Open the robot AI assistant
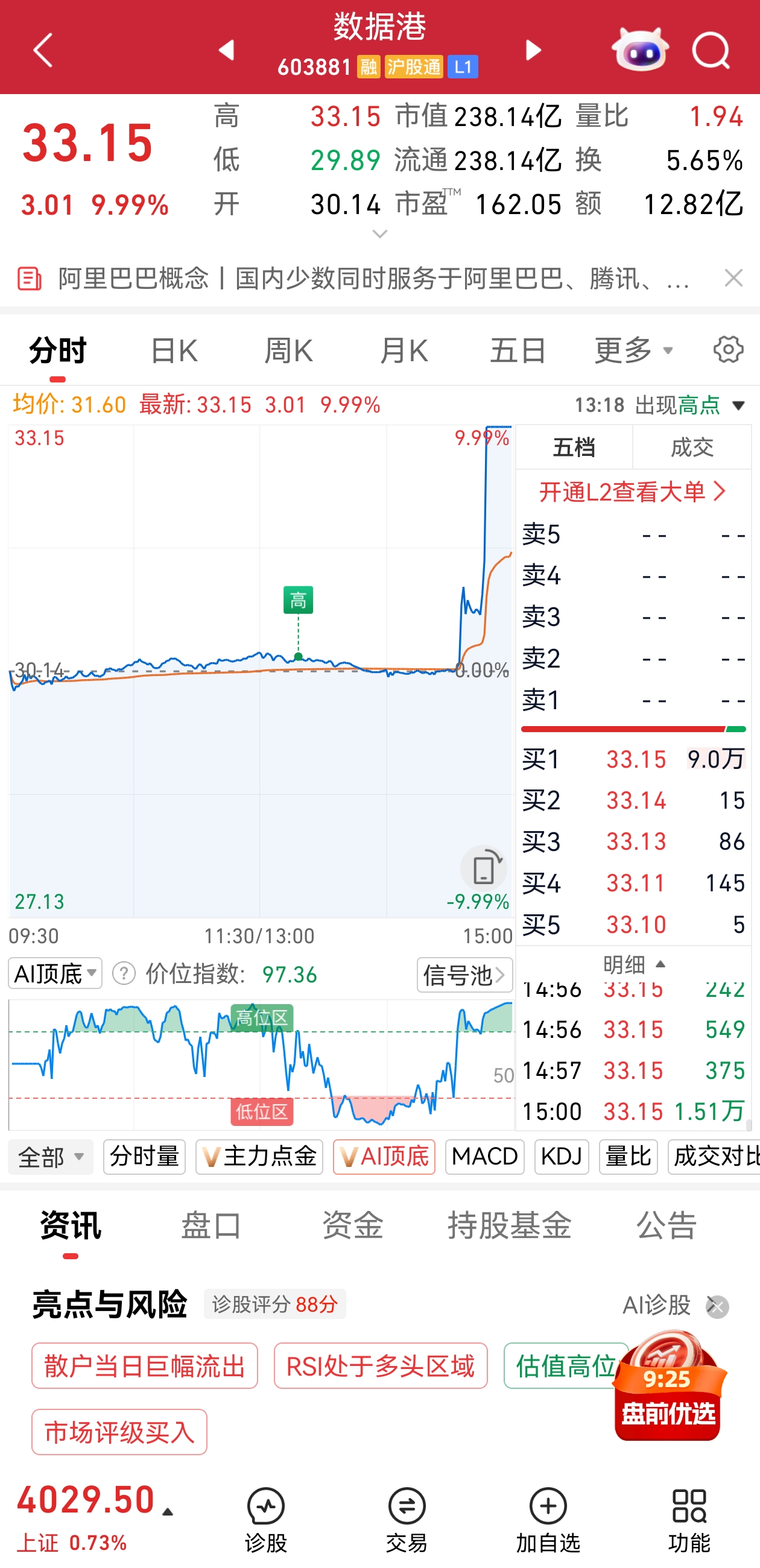 click(640, 50)
